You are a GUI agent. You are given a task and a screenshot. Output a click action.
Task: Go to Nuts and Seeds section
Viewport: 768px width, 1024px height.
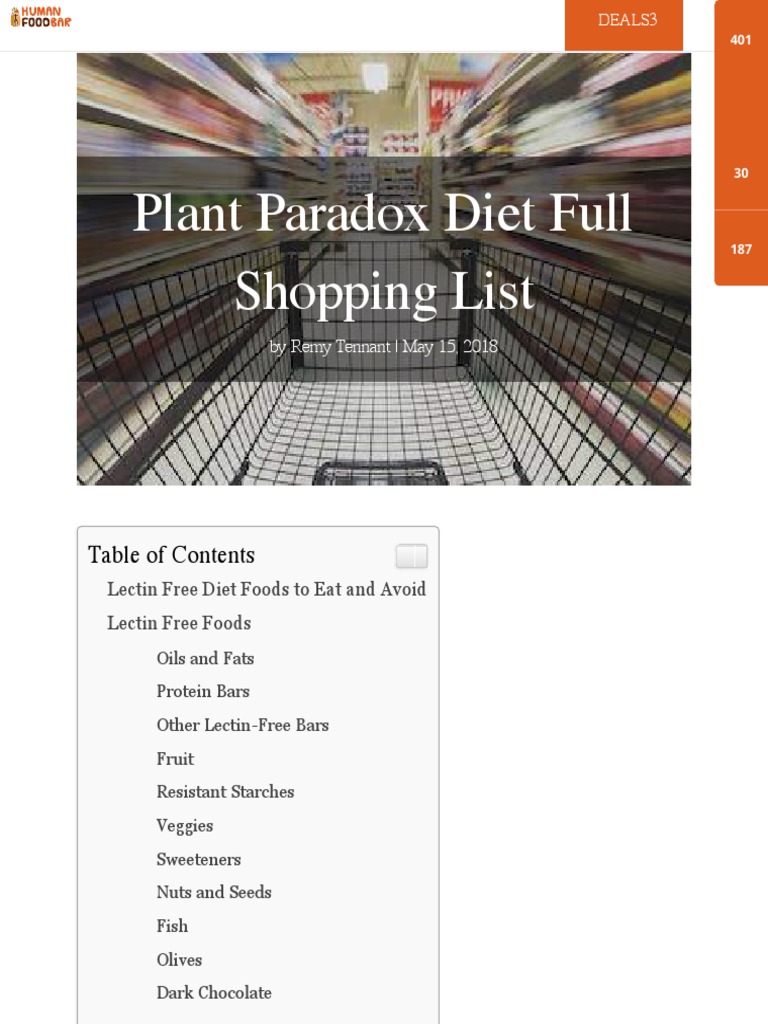[x=214, y=892]
